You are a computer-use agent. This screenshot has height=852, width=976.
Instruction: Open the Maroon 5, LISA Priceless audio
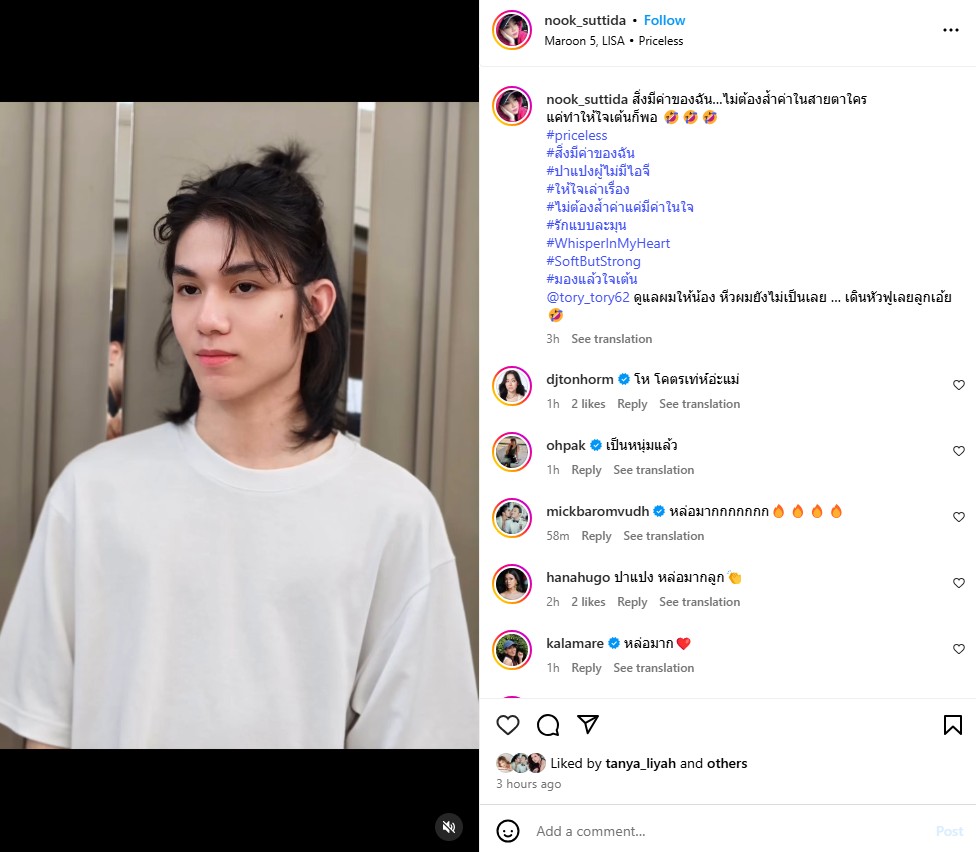click(614, 41)
